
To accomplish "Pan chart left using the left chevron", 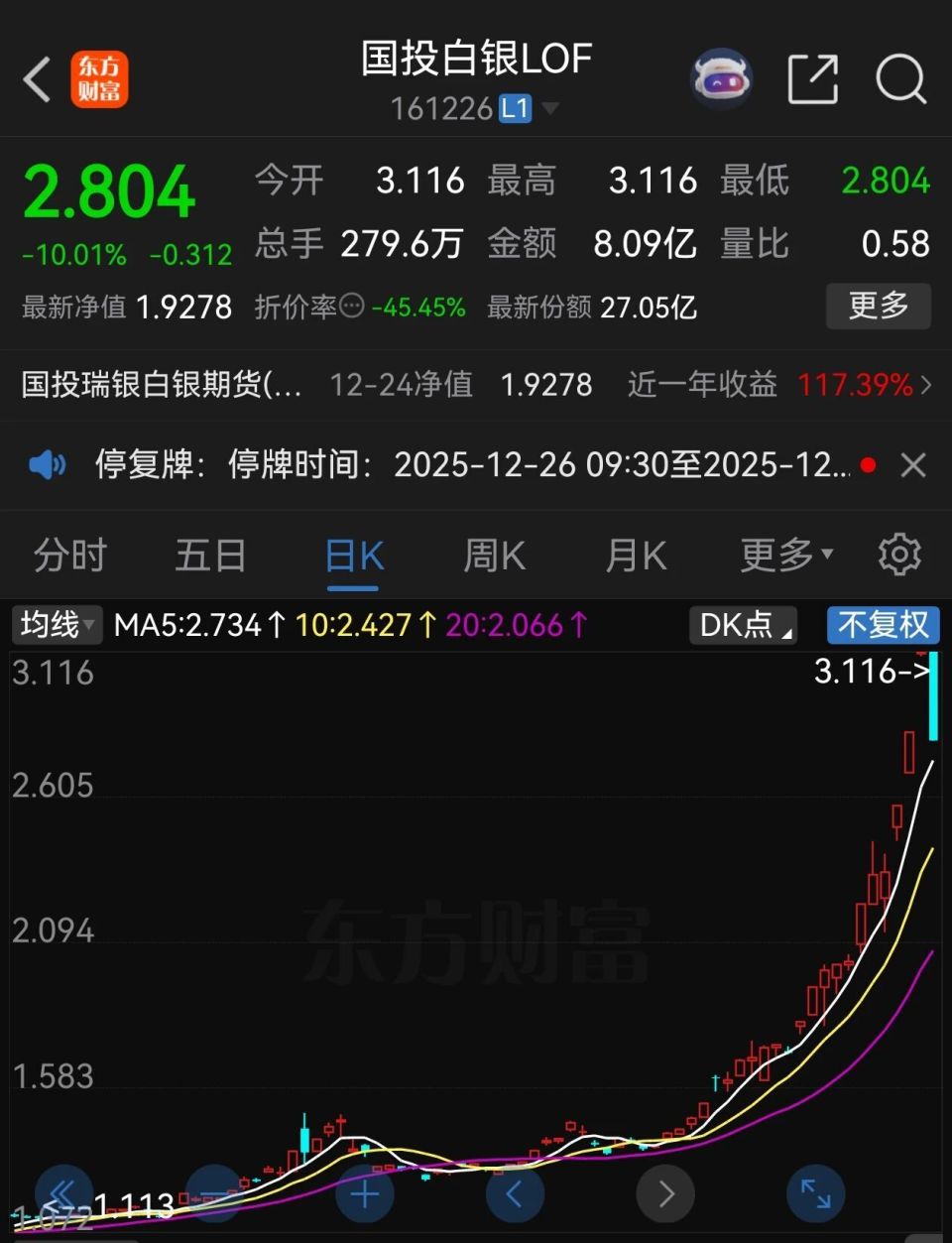I will [x=515, y=1194].
